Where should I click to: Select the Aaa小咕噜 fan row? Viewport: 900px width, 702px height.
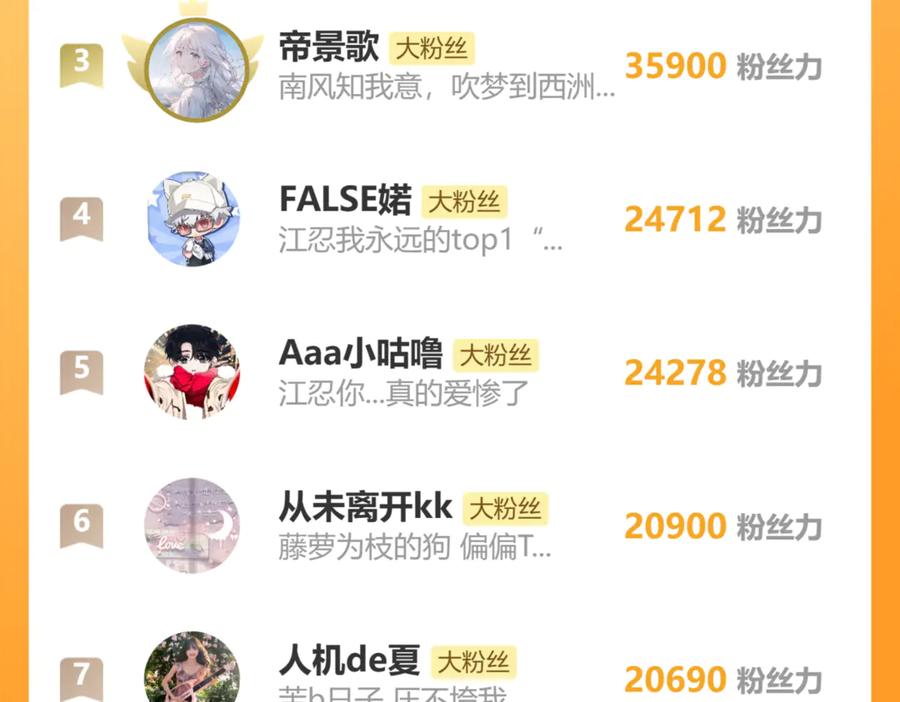pos(449,372)
